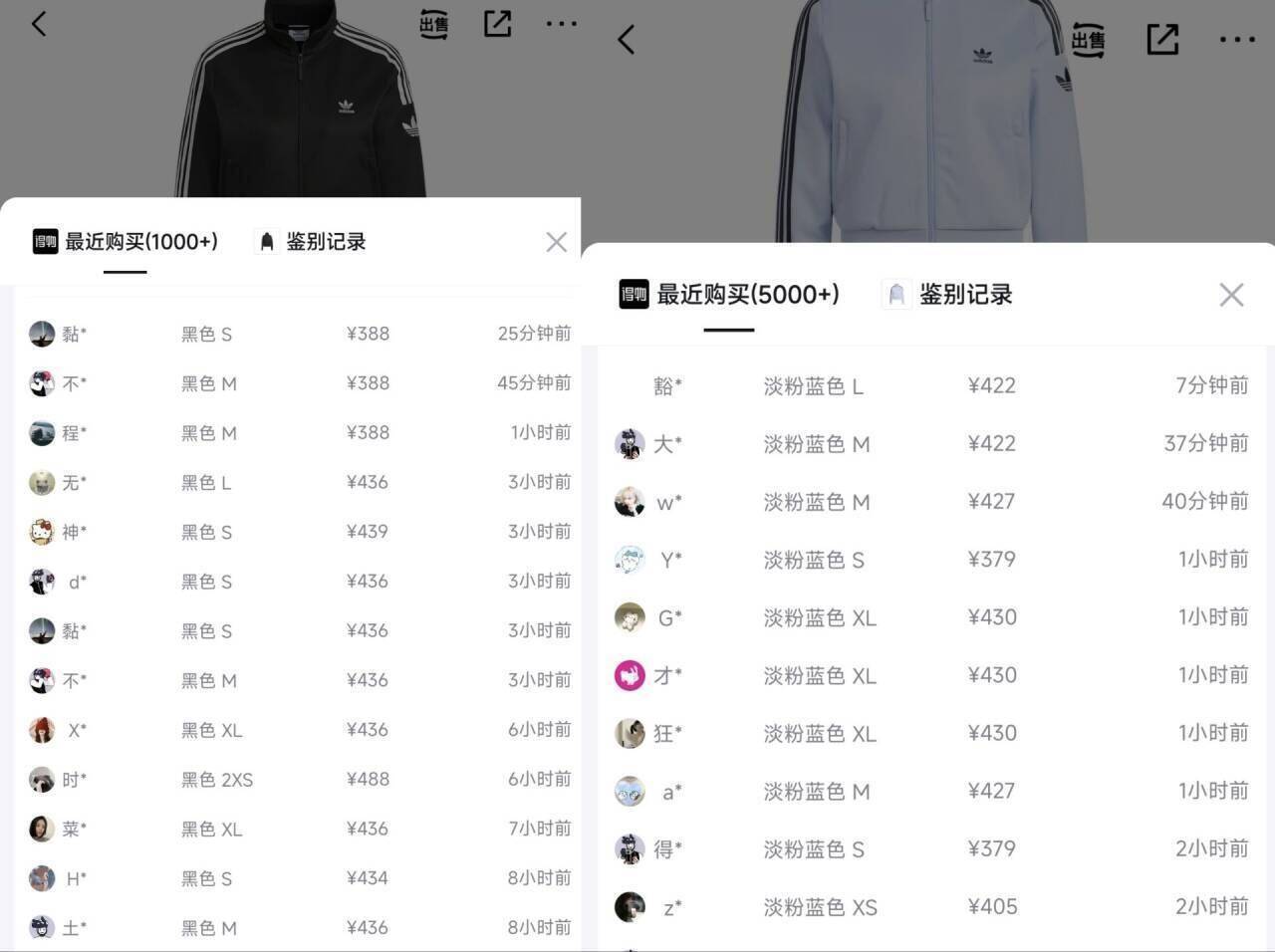1275x952 pixels.
Task: Open overflow menu on black jacket page
Action: click(x=561, y=24)
